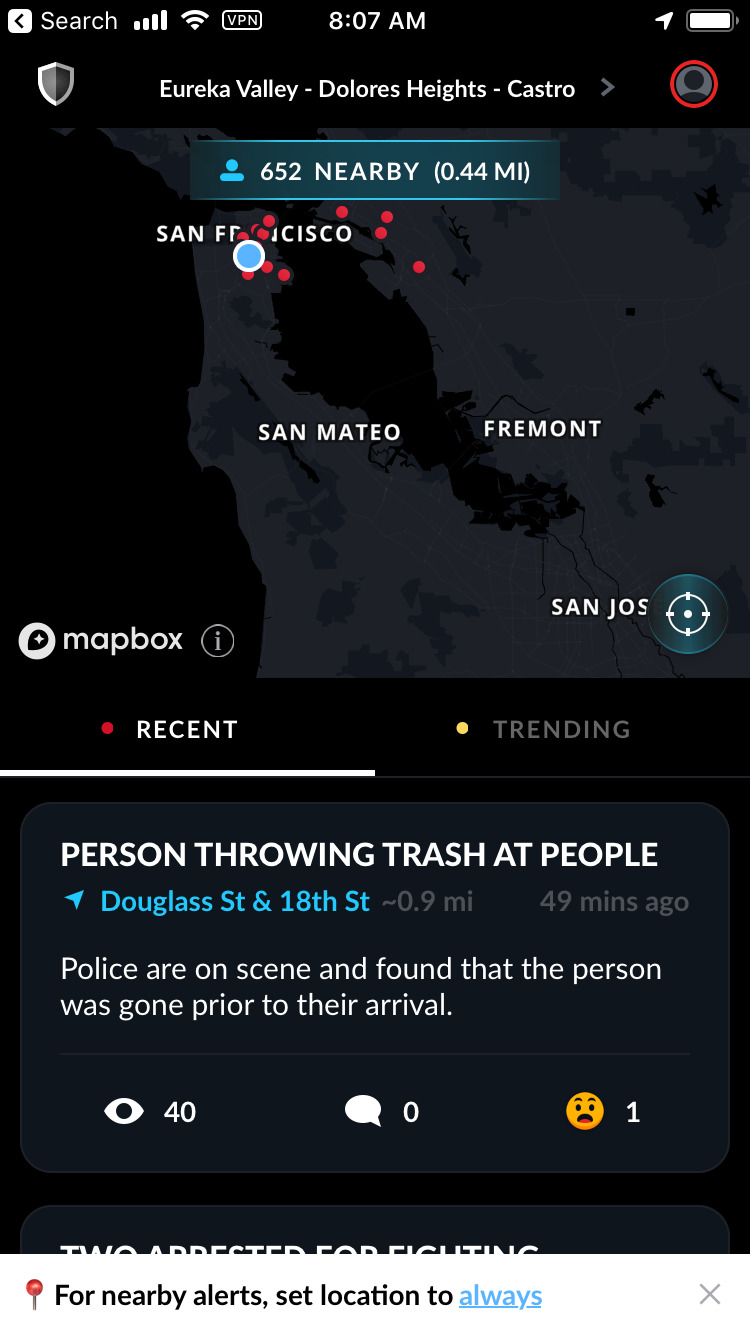Dismiss the nearby alerts location banner
Viewport: 750px width, 1334px height.
pos(709,1295)
